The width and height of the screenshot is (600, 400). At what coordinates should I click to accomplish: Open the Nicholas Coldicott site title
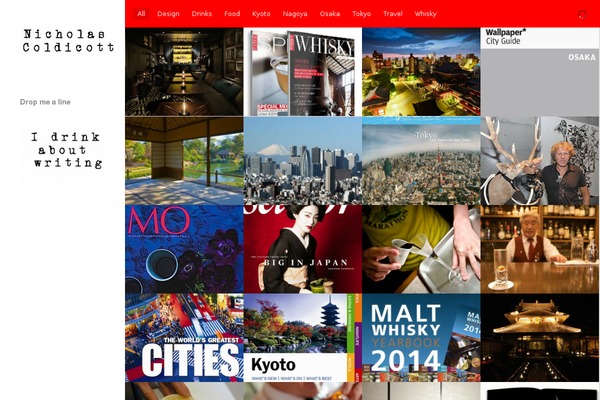68,40
